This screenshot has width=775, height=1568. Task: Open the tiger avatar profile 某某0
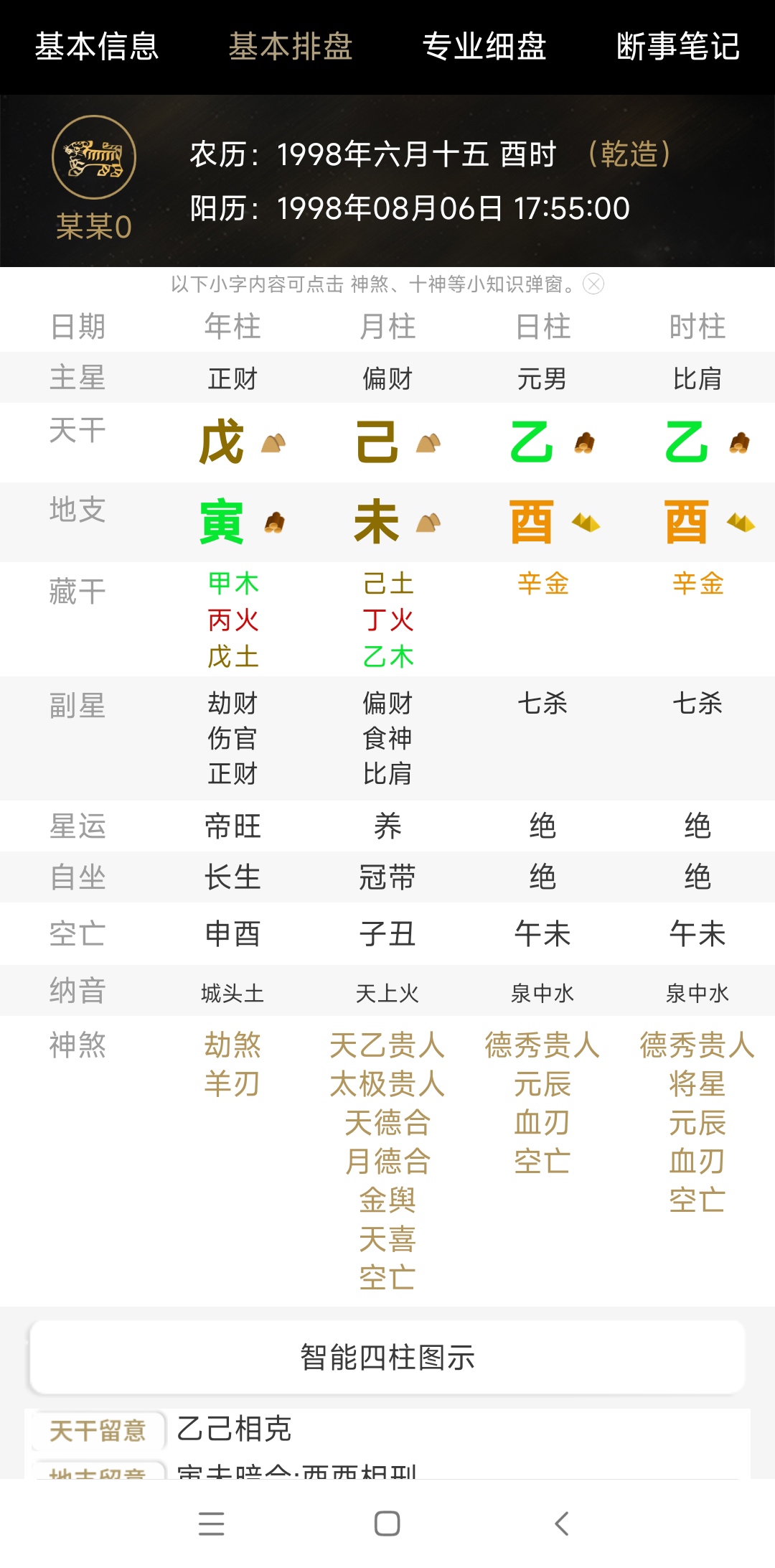(94, 158)
